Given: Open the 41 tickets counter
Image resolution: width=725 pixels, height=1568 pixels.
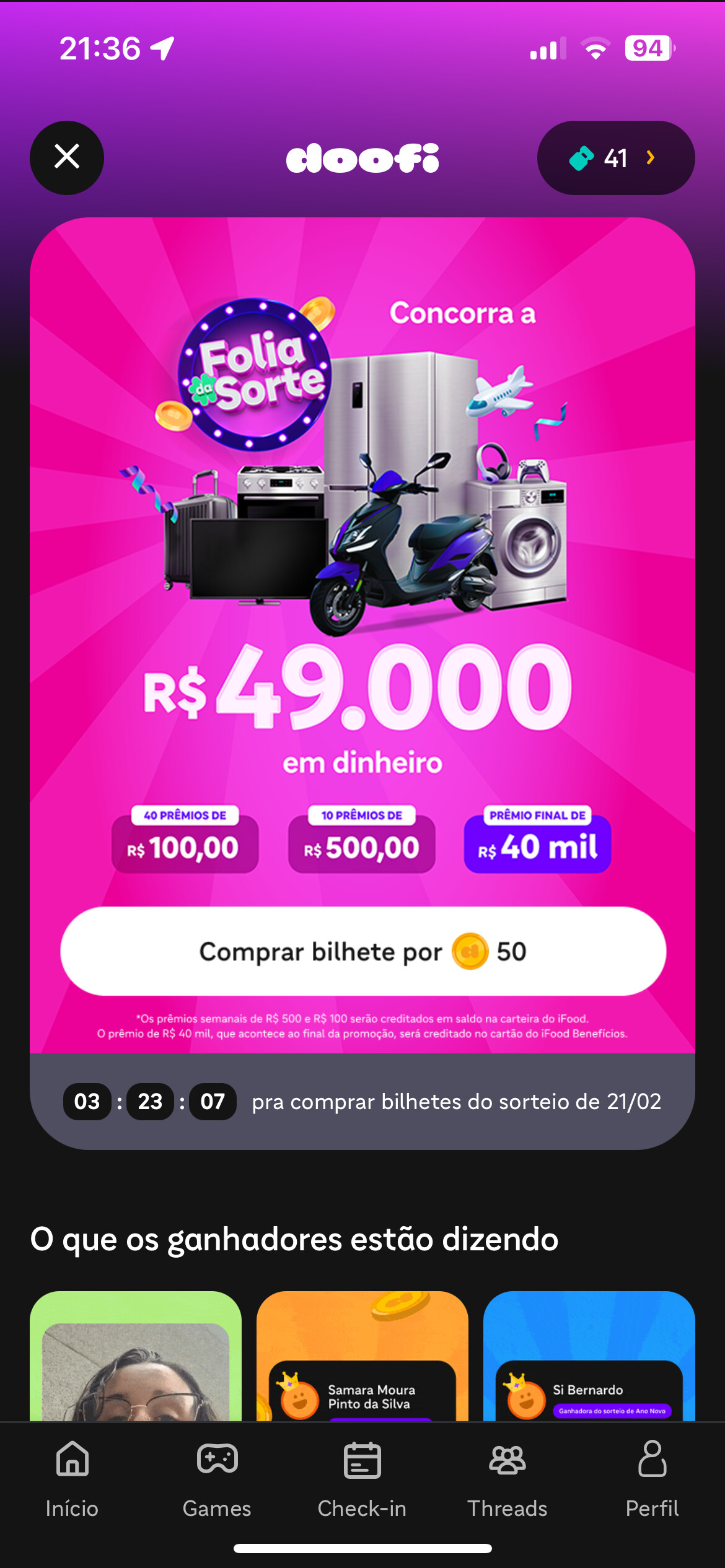Looking at the screenshot, I should 615,158.
